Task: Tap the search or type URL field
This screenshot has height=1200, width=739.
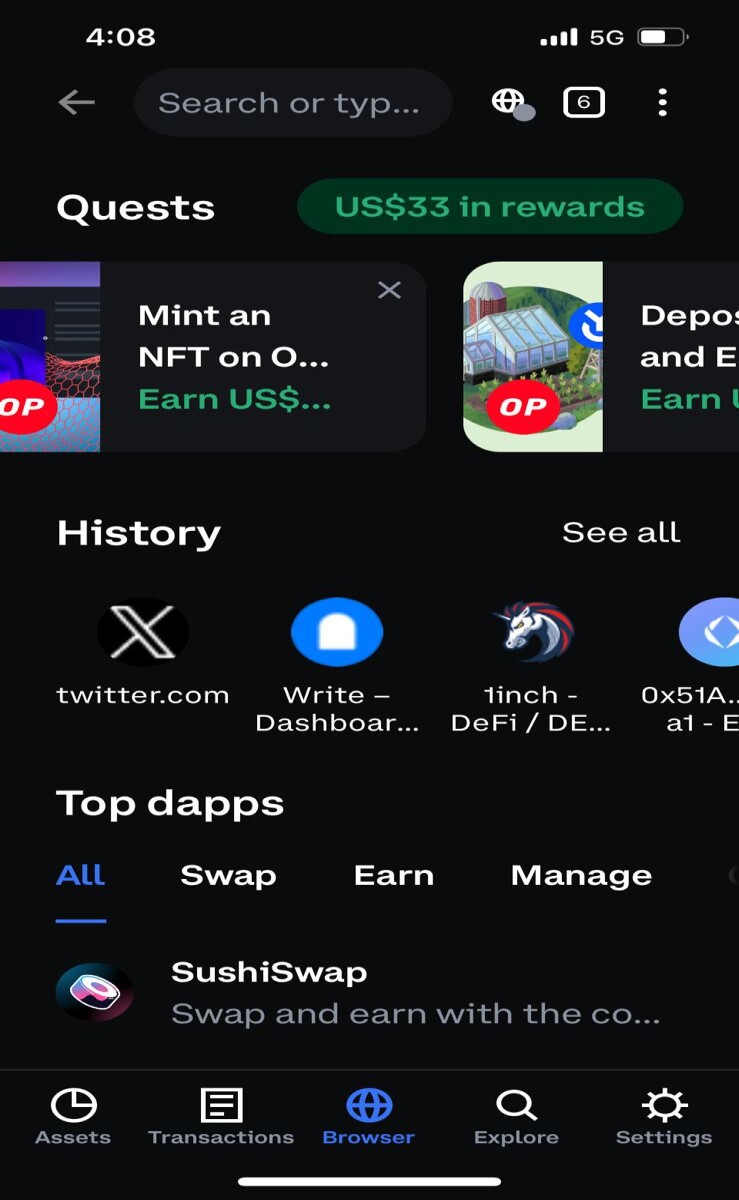Action: coord(293,102)
